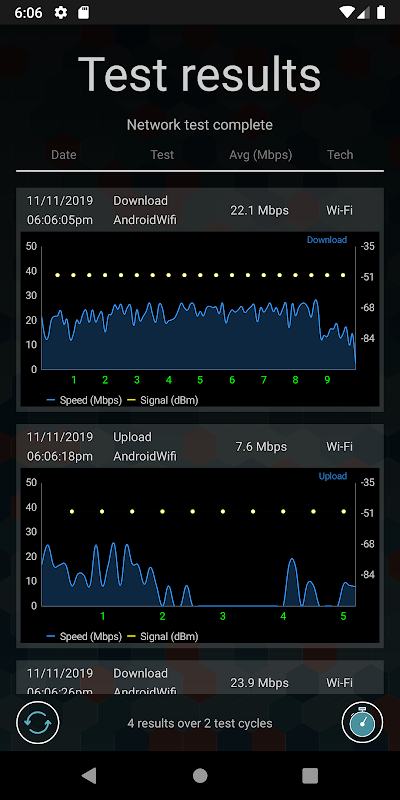Open the 22.1 Mbps download result card
This screenshot has width=400, height=800.
tap(200, 300)
